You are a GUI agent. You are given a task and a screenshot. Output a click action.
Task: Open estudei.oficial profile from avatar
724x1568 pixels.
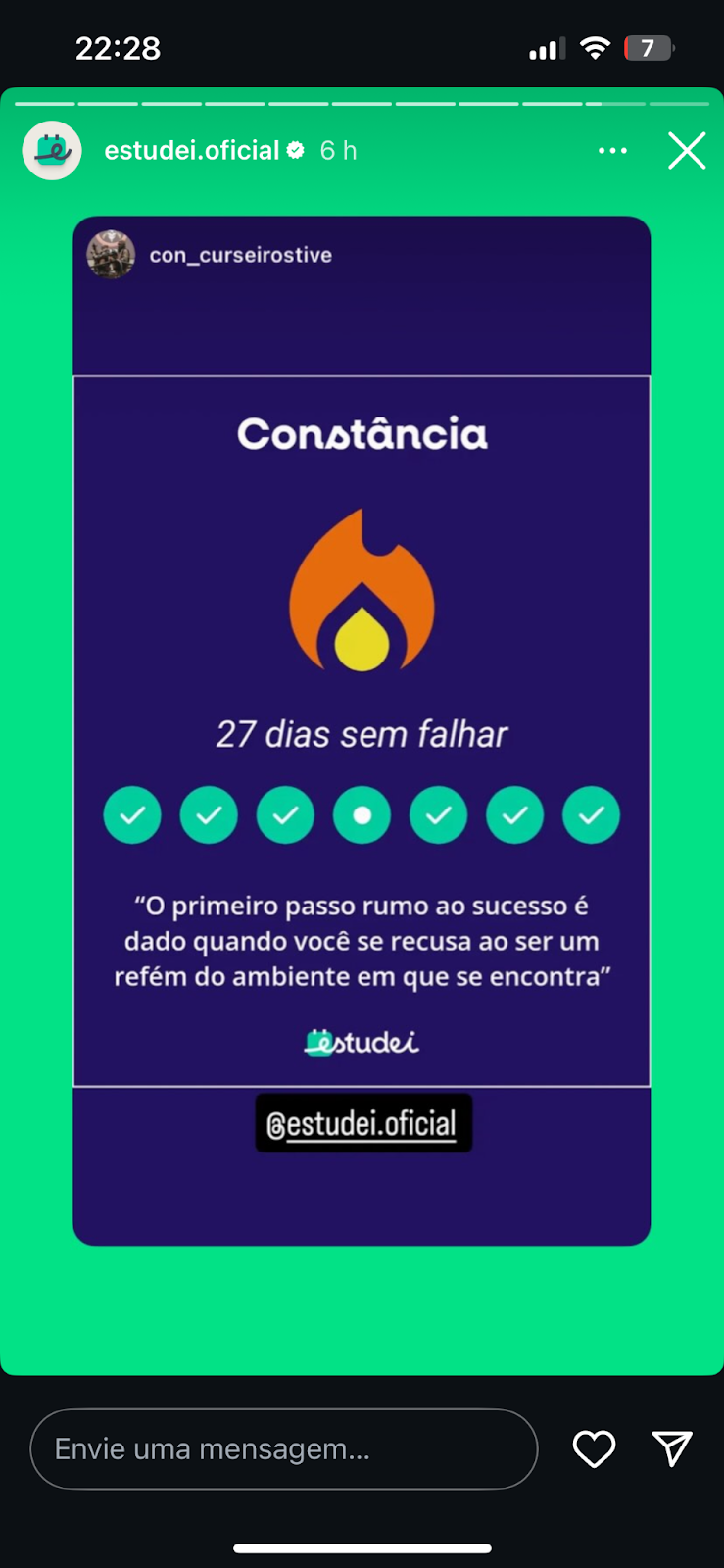[52, 151]
